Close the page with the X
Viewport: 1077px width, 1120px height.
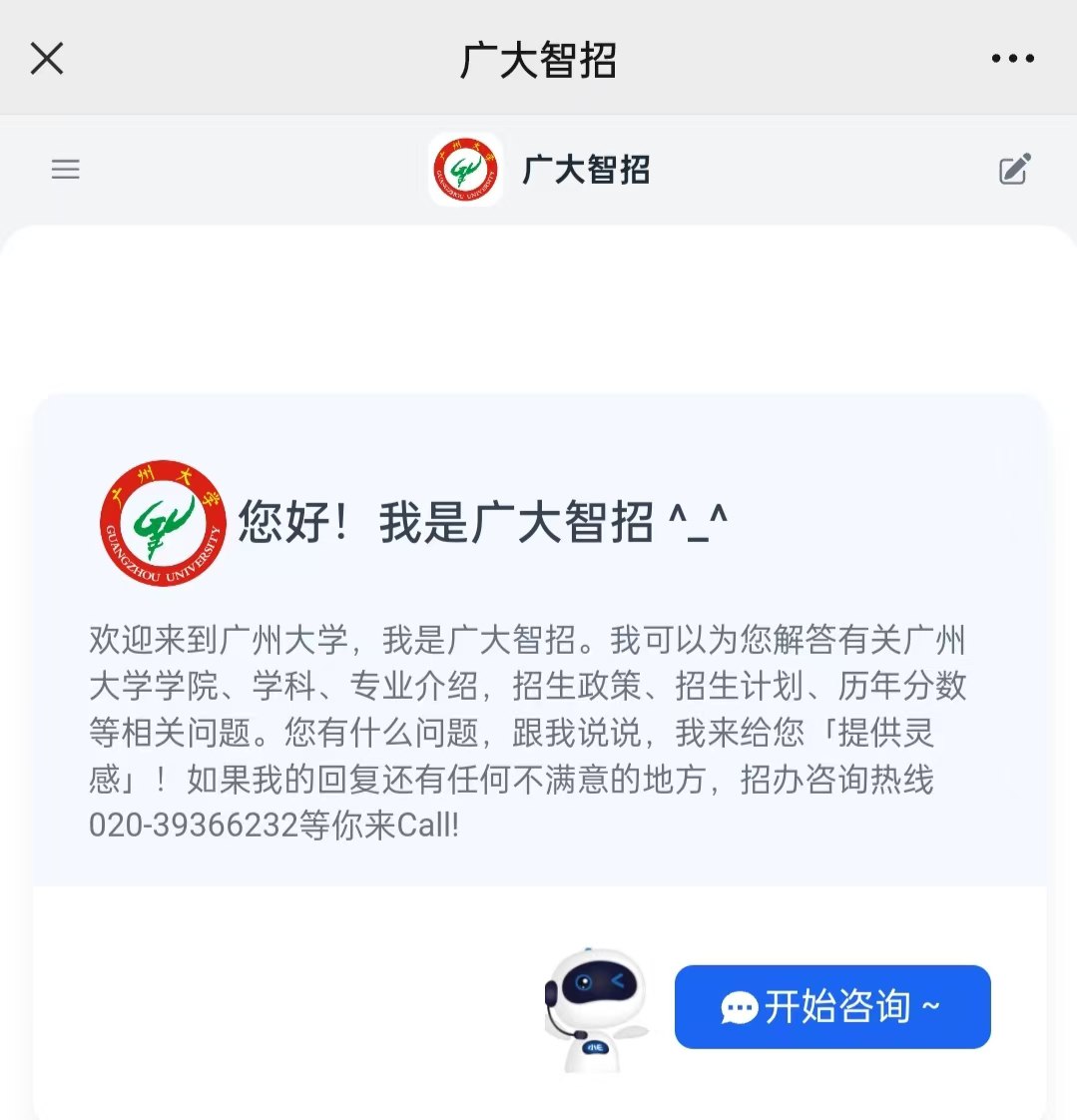tap(46, 57)
